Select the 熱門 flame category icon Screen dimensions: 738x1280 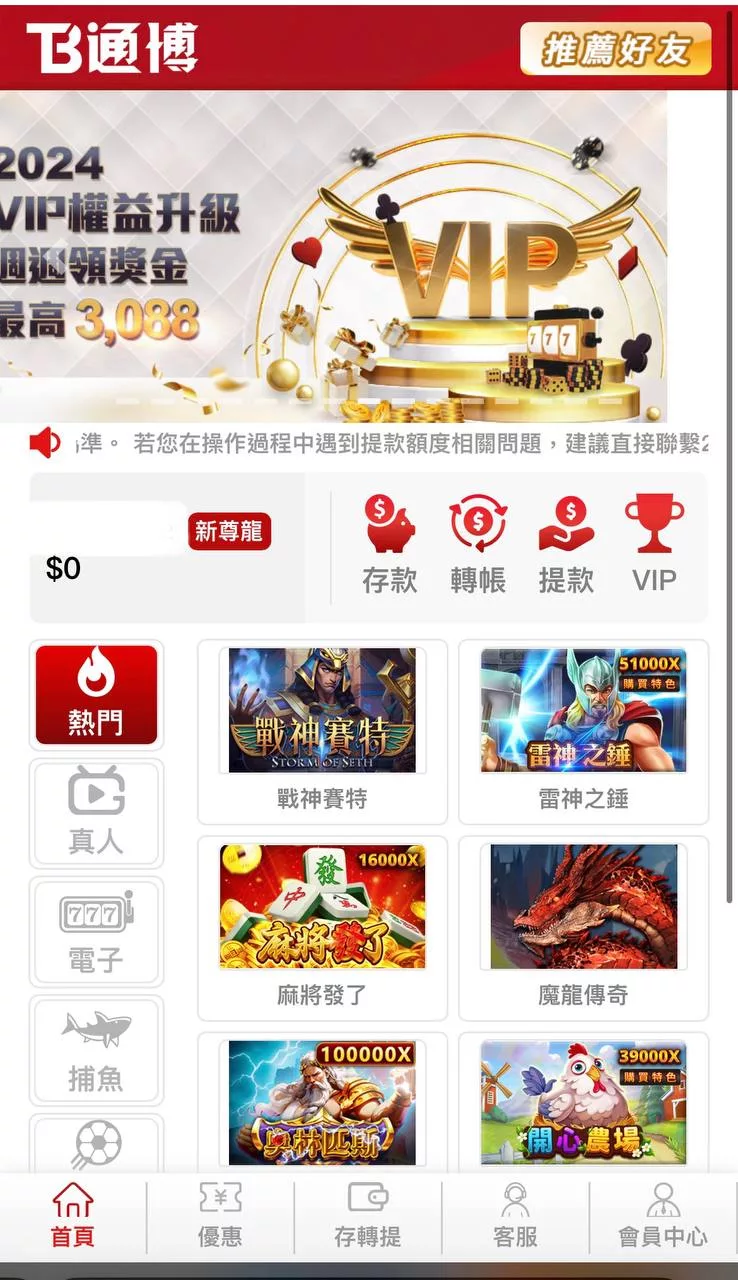point(96,692)
